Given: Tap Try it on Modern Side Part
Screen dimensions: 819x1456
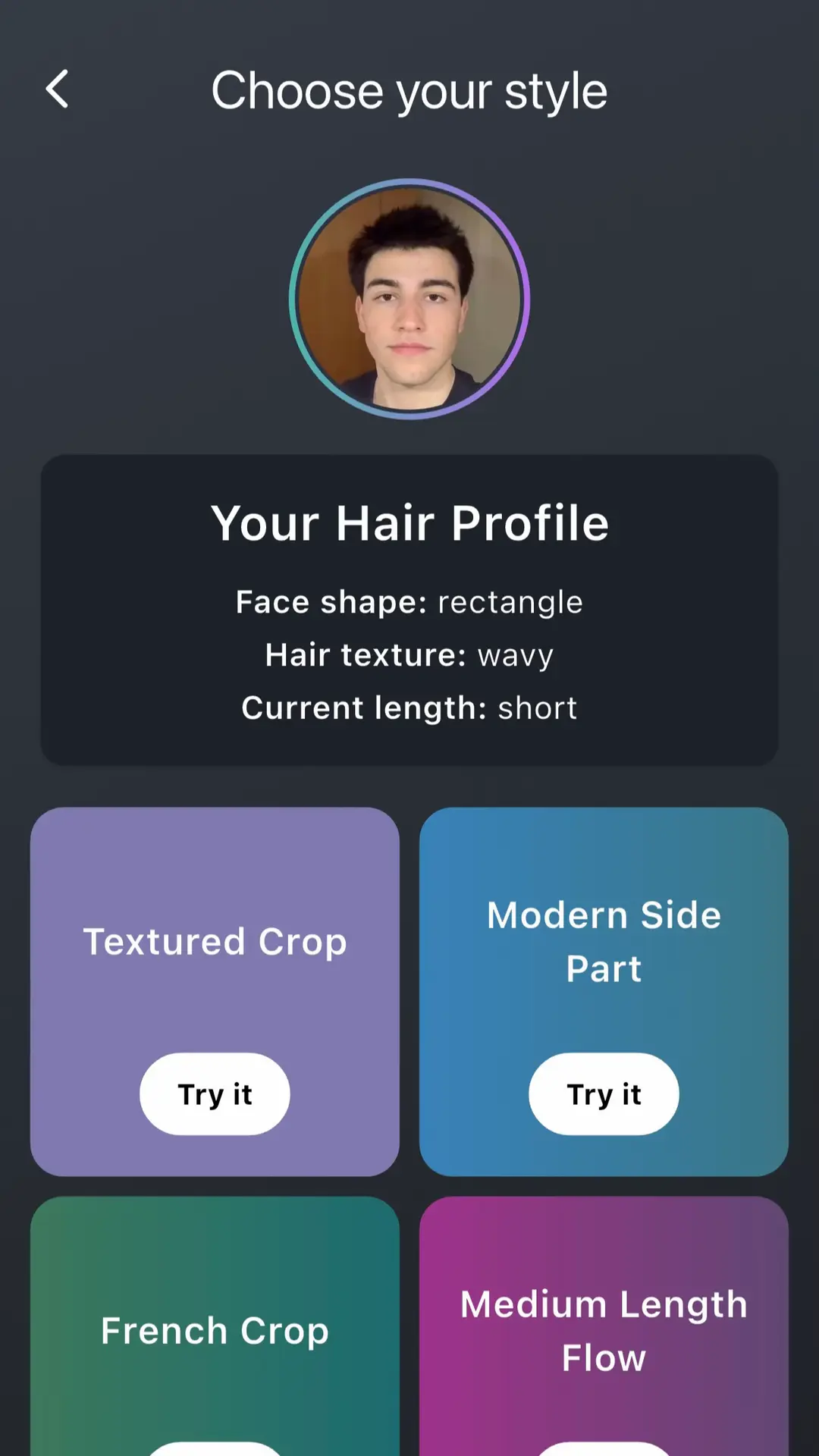Looking at the screenshot, I should 604,1094.
